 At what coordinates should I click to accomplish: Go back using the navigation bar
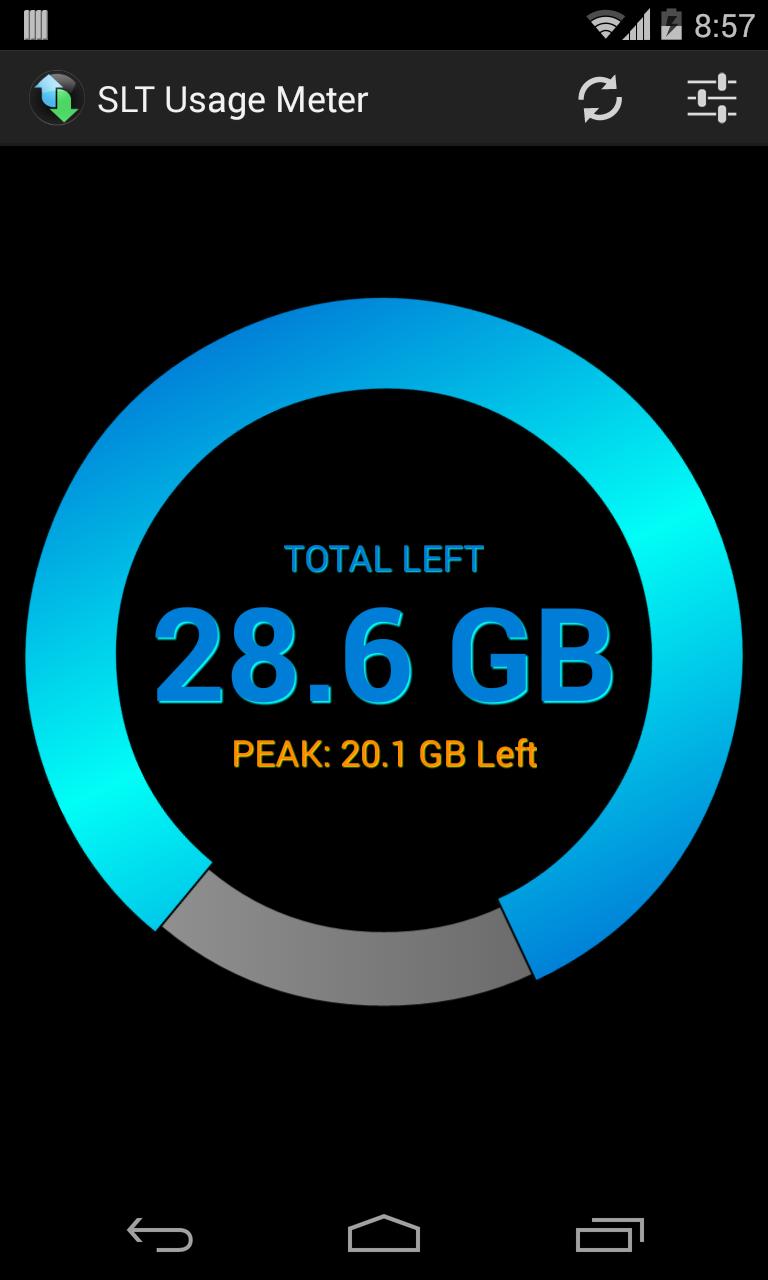[x=160, y=1234]
